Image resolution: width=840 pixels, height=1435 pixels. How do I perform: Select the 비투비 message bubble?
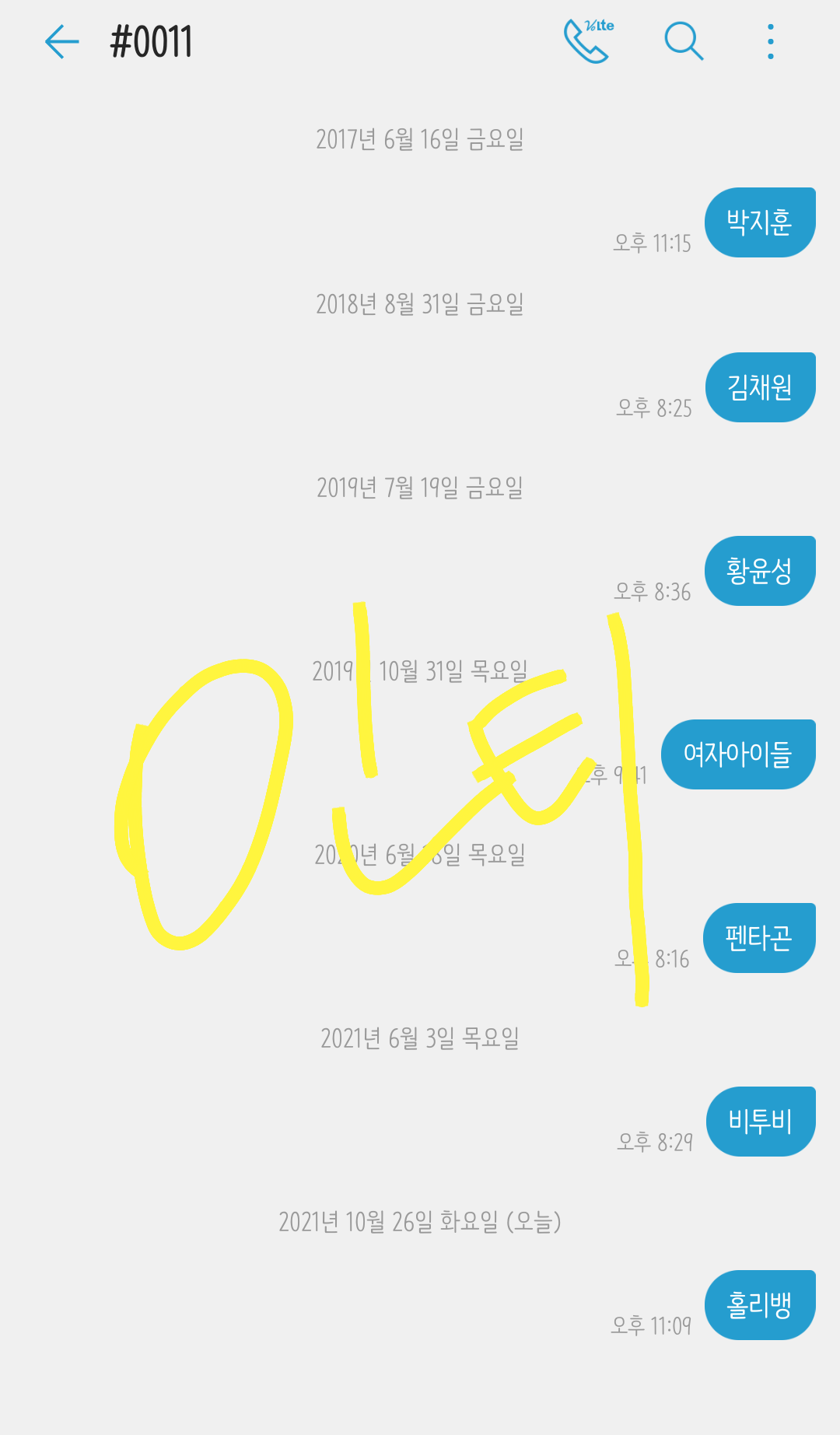760,1121
